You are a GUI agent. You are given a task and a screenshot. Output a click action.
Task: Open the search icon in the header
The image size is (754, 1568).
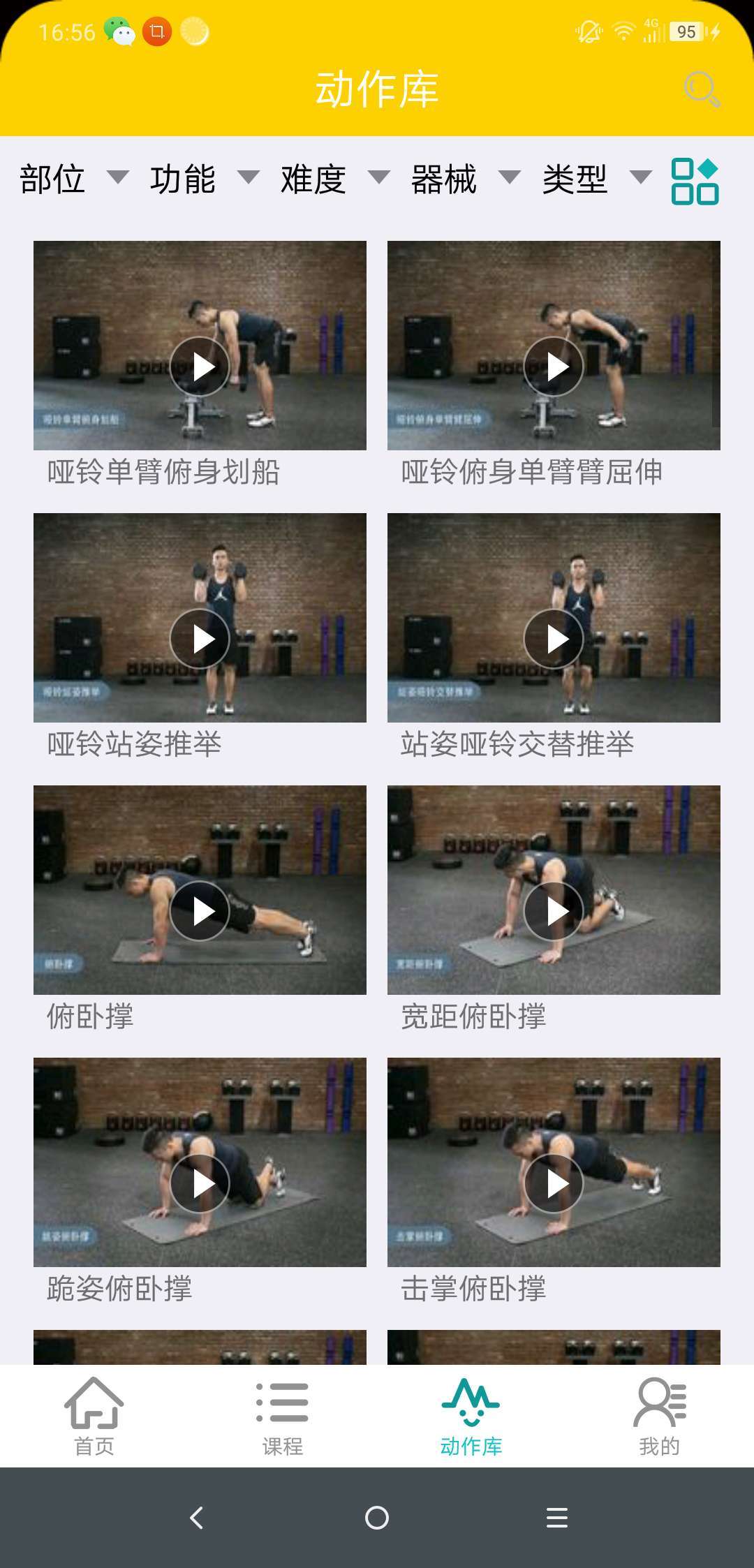pyautogui.click(x=702, y=89)
